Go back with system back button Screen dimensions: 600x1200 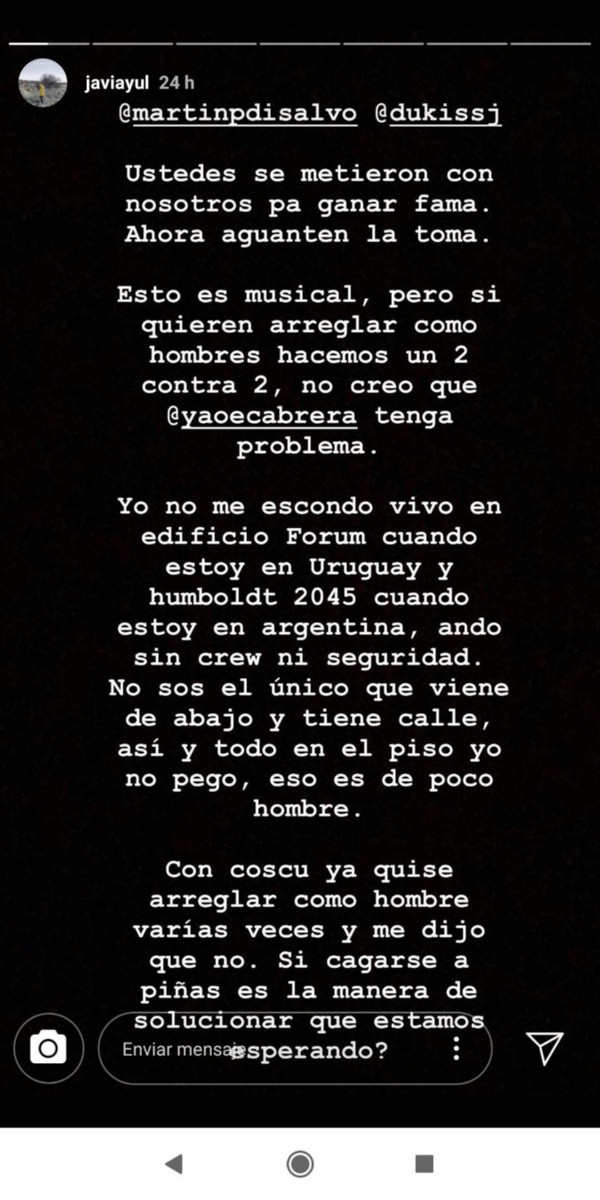173,1163
